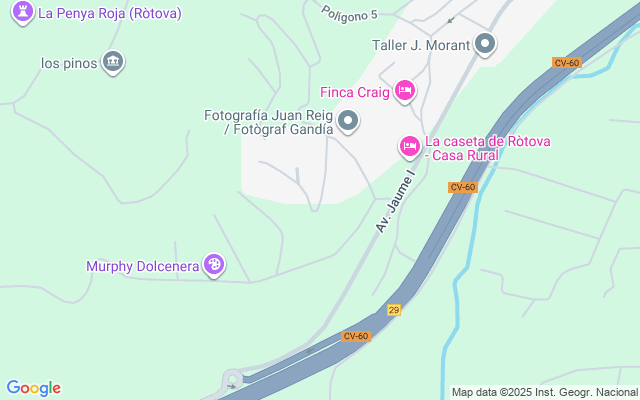
Task: Open Taller J. Morant place marker
Action: pos(485,44)
